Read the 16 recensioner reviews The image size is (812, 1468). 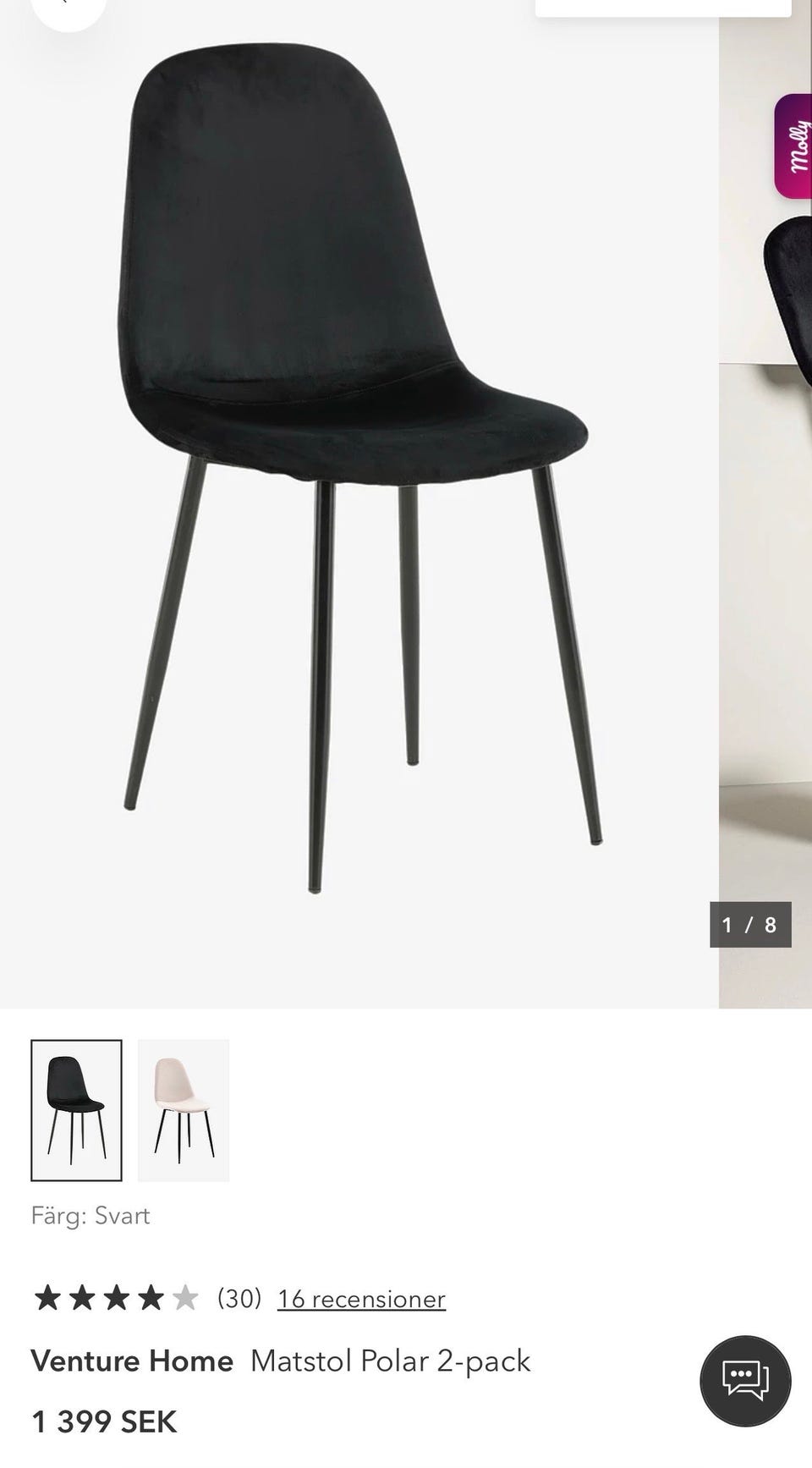pyautogui.click(x=361, y=1298)
